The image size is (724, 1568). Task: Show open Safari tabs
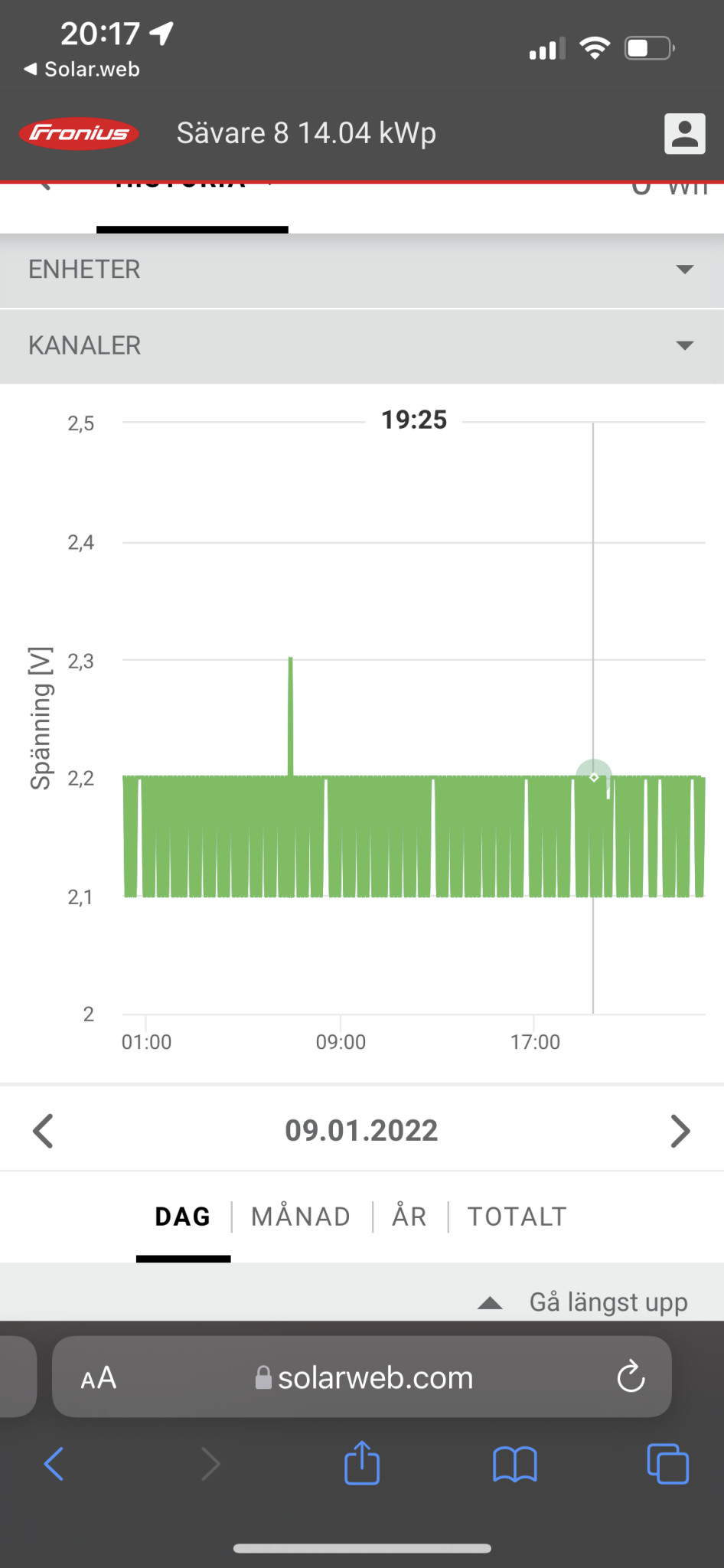[667, 1464]
